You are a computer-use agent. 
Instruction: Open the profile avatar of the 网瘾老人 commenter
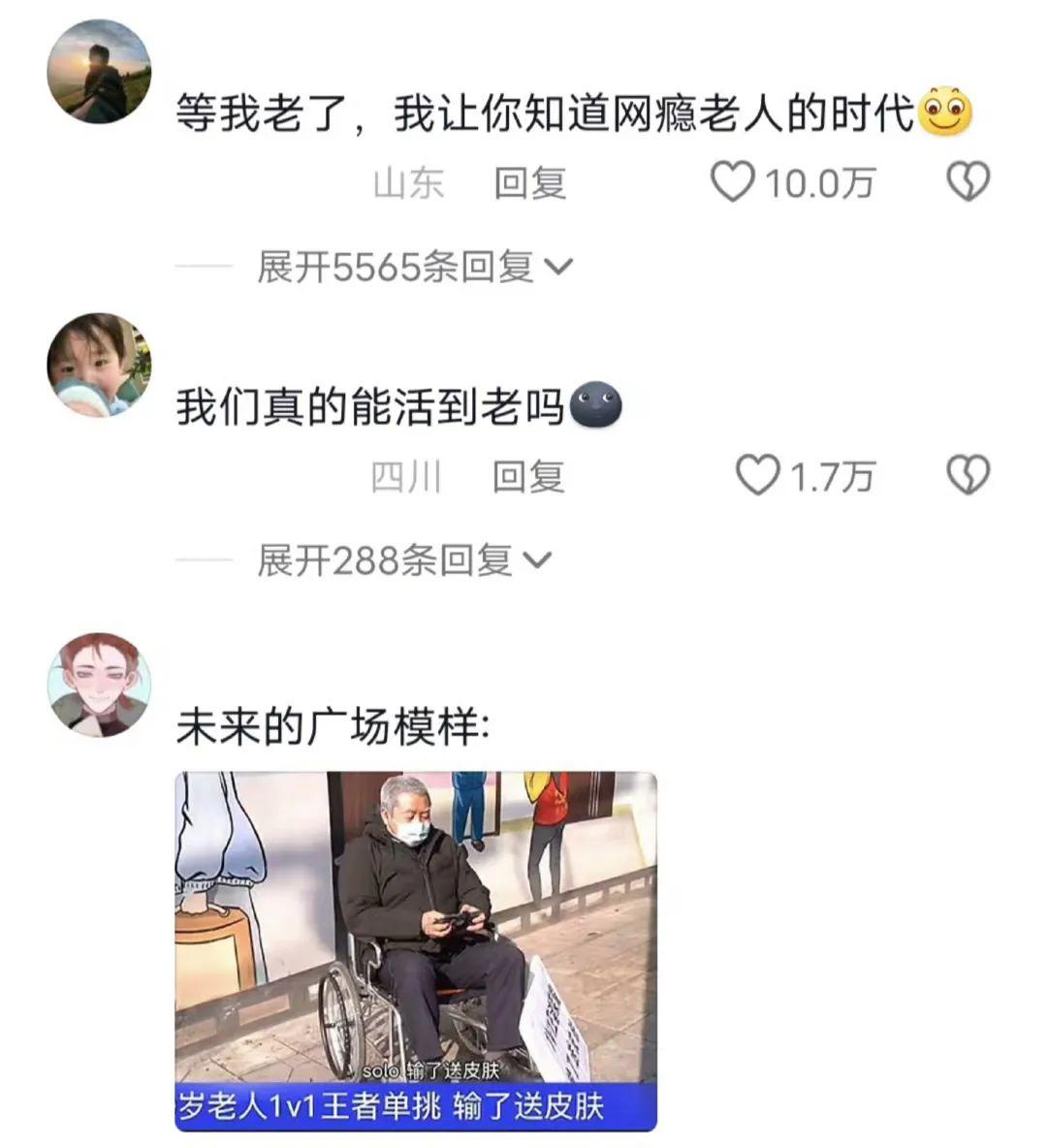coord(99,72)
